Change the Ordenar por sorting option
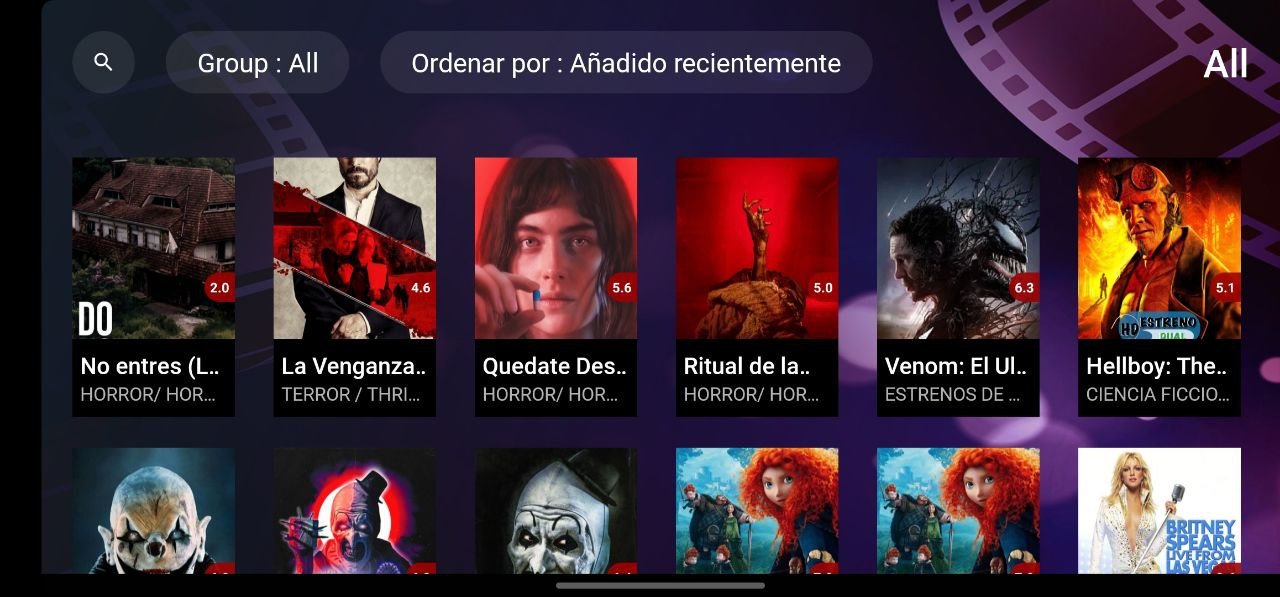 626,63
